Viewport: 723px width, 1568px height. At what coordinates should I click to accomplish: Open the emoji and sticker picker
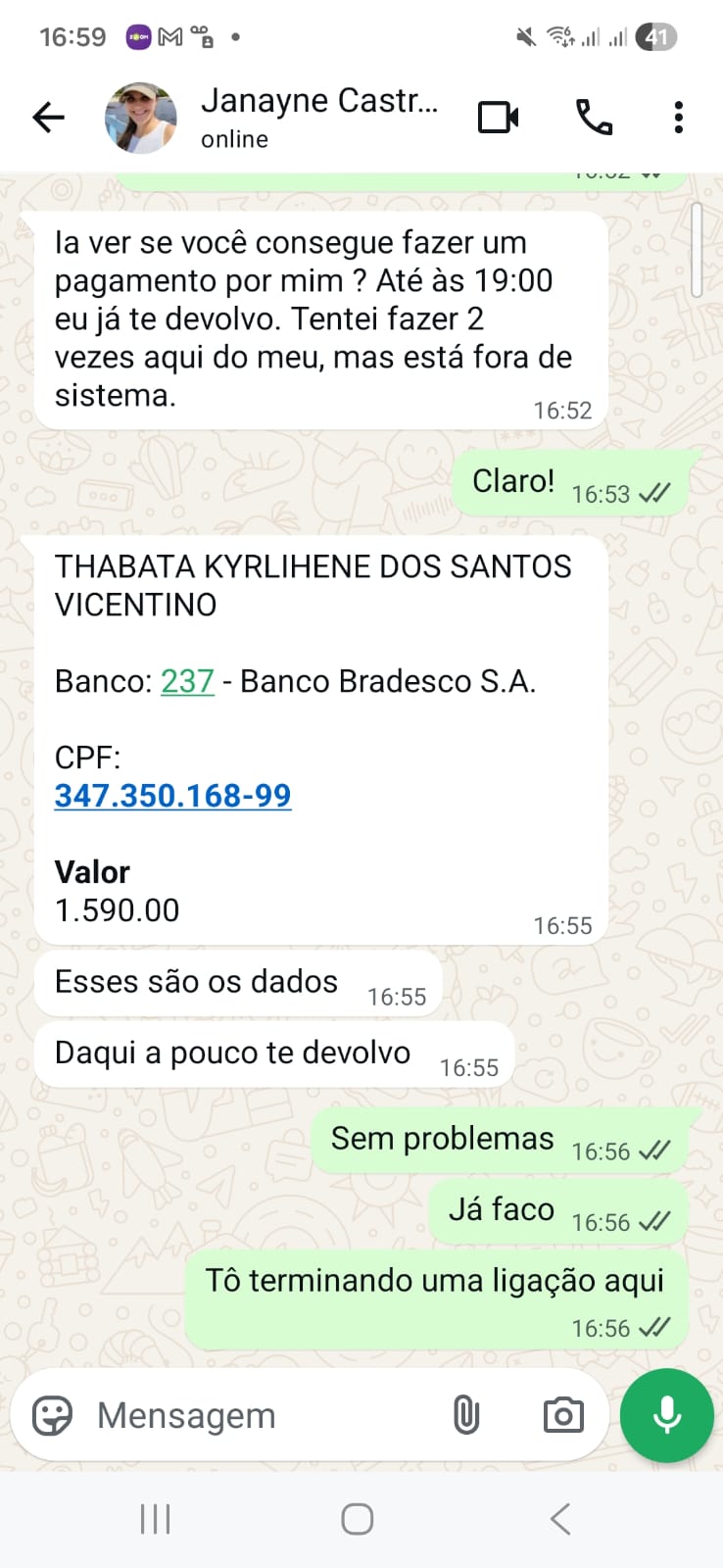[53, 1416]
